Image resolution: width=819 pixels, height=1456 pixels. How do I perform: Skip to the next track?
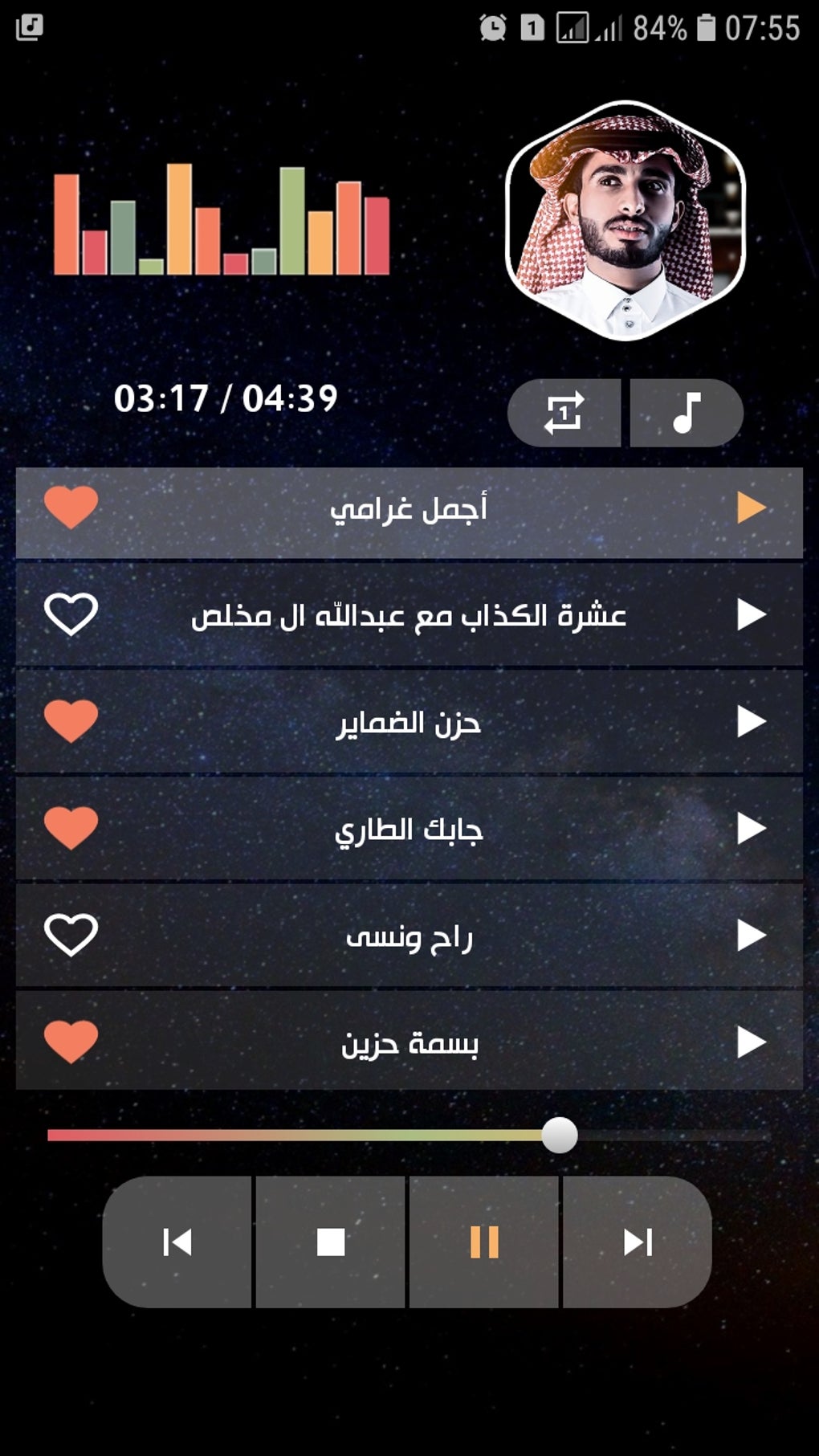click(638, 1242)
